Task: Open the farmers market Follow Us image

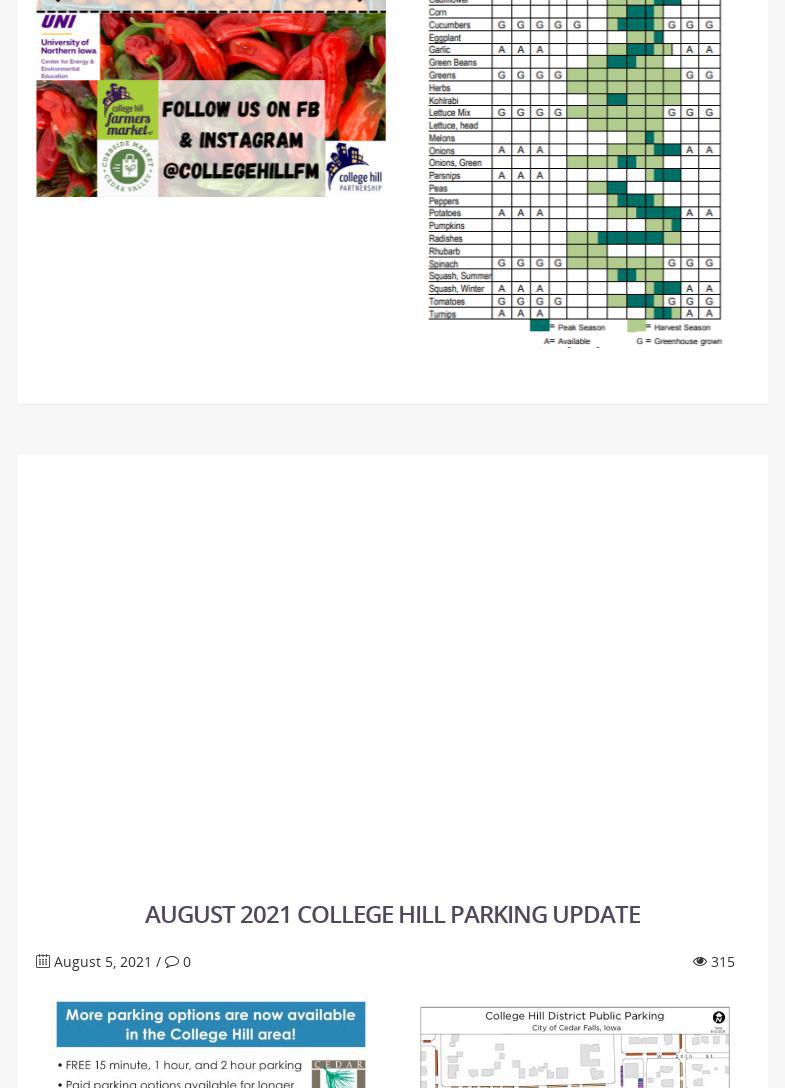Action: click(x=211, y=100)
